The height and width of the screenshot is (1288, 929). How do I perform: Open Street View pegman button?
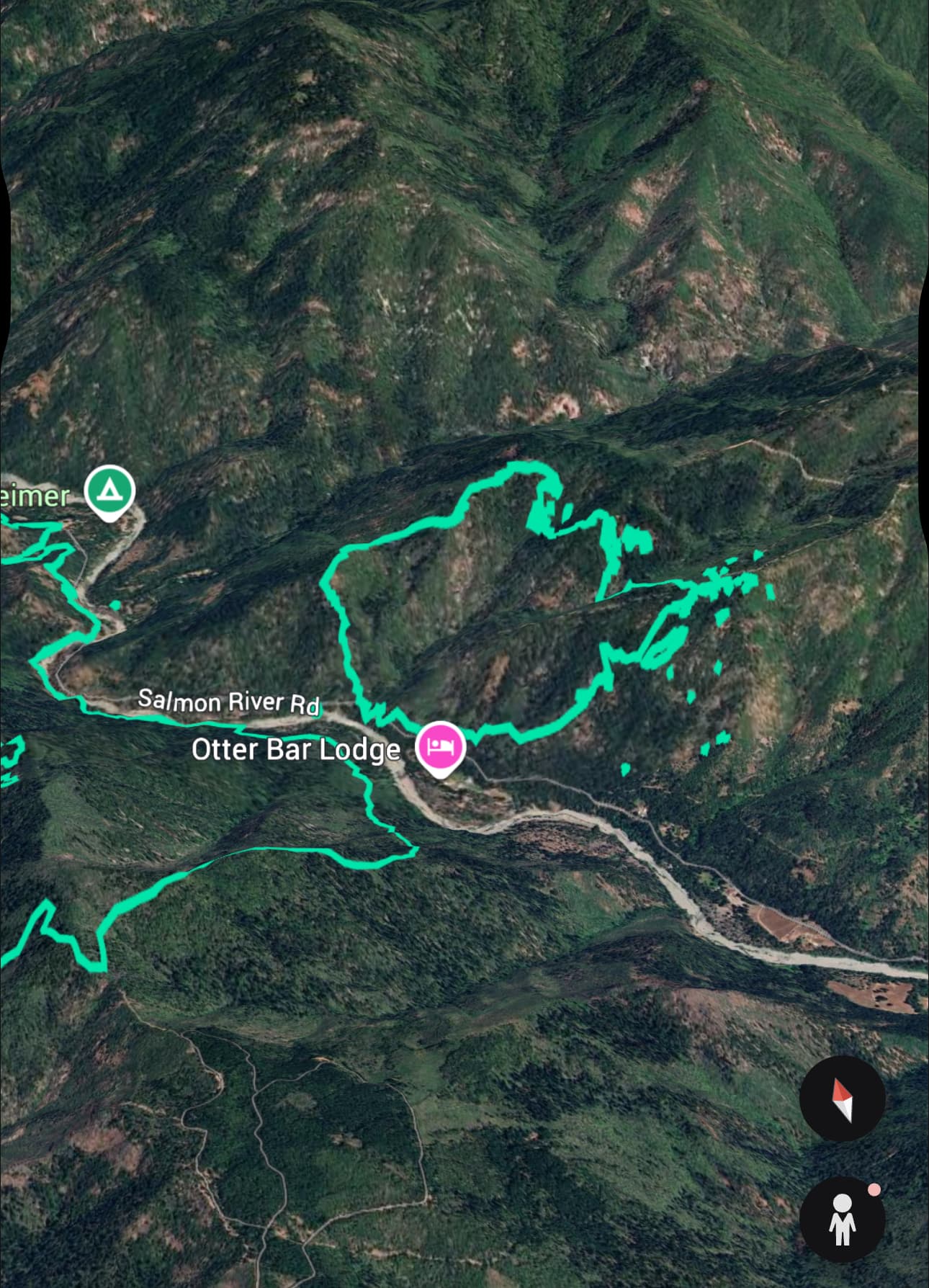pyautogui.click(x=842, y=1220)
